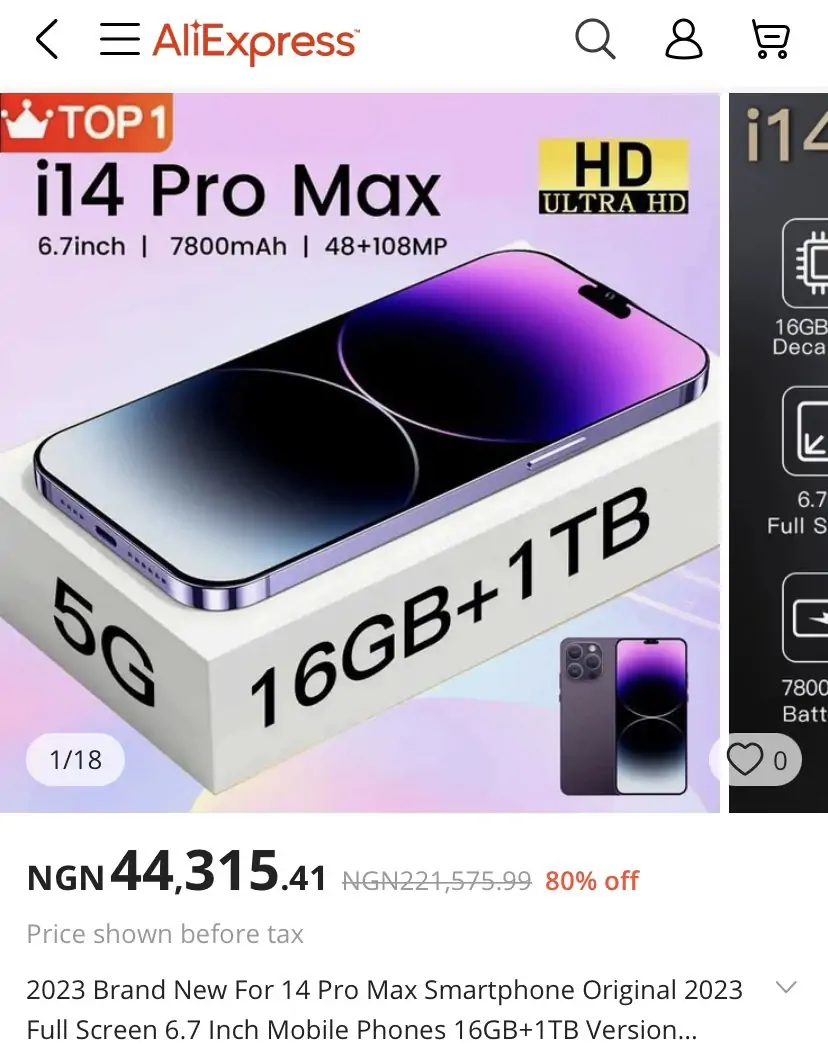The height and width of the screenshot is (1057, 828).
Task: Expand the full product title
Action: pyautogui.click(x=786, y=988)
